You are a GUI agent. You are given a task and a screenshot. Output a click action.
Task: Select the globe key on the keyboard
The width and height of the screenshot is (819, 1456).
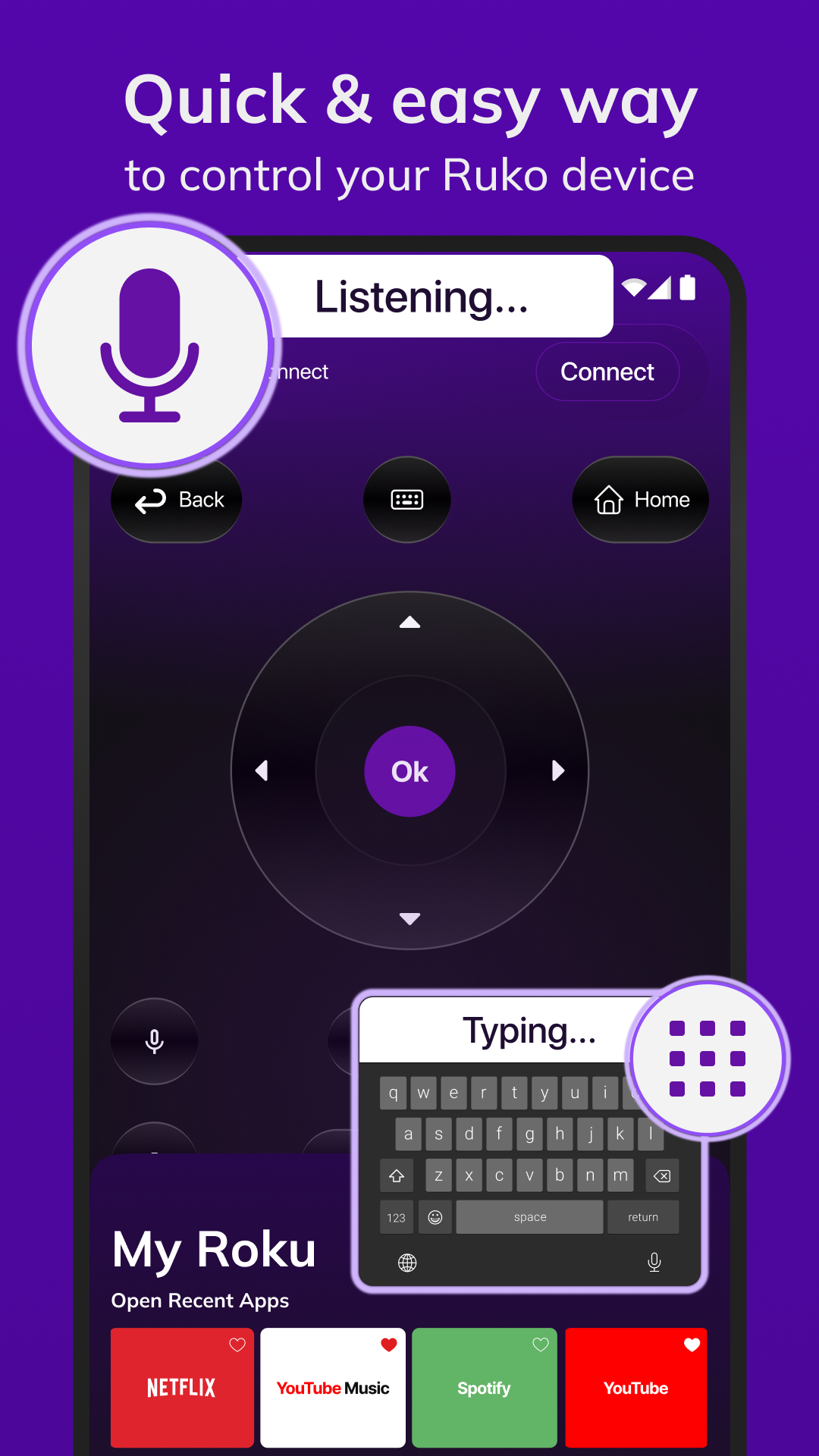click(x=407, y=1261)
